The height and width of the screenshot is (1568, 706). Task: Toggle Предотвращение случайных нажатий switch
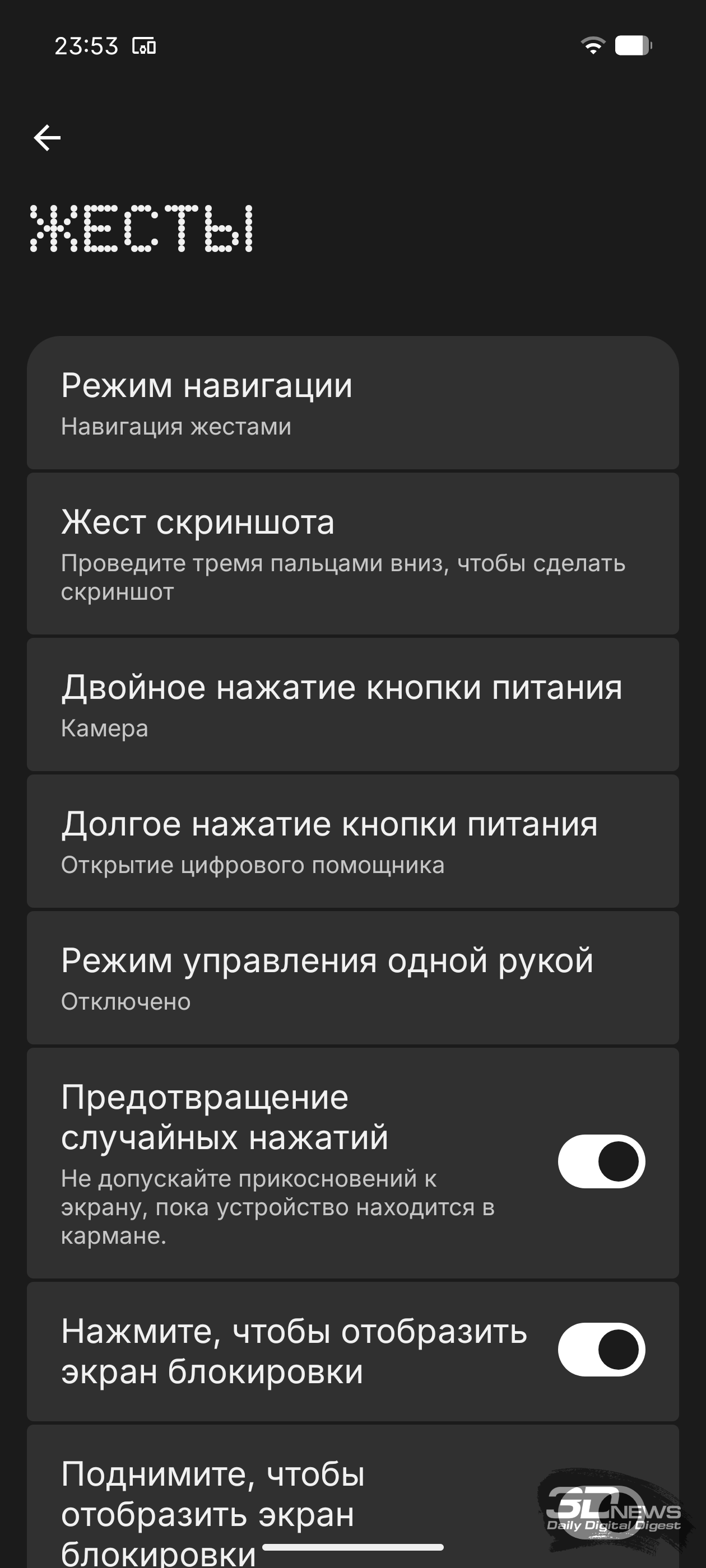pyautogui.click(x=601, y=1161)
